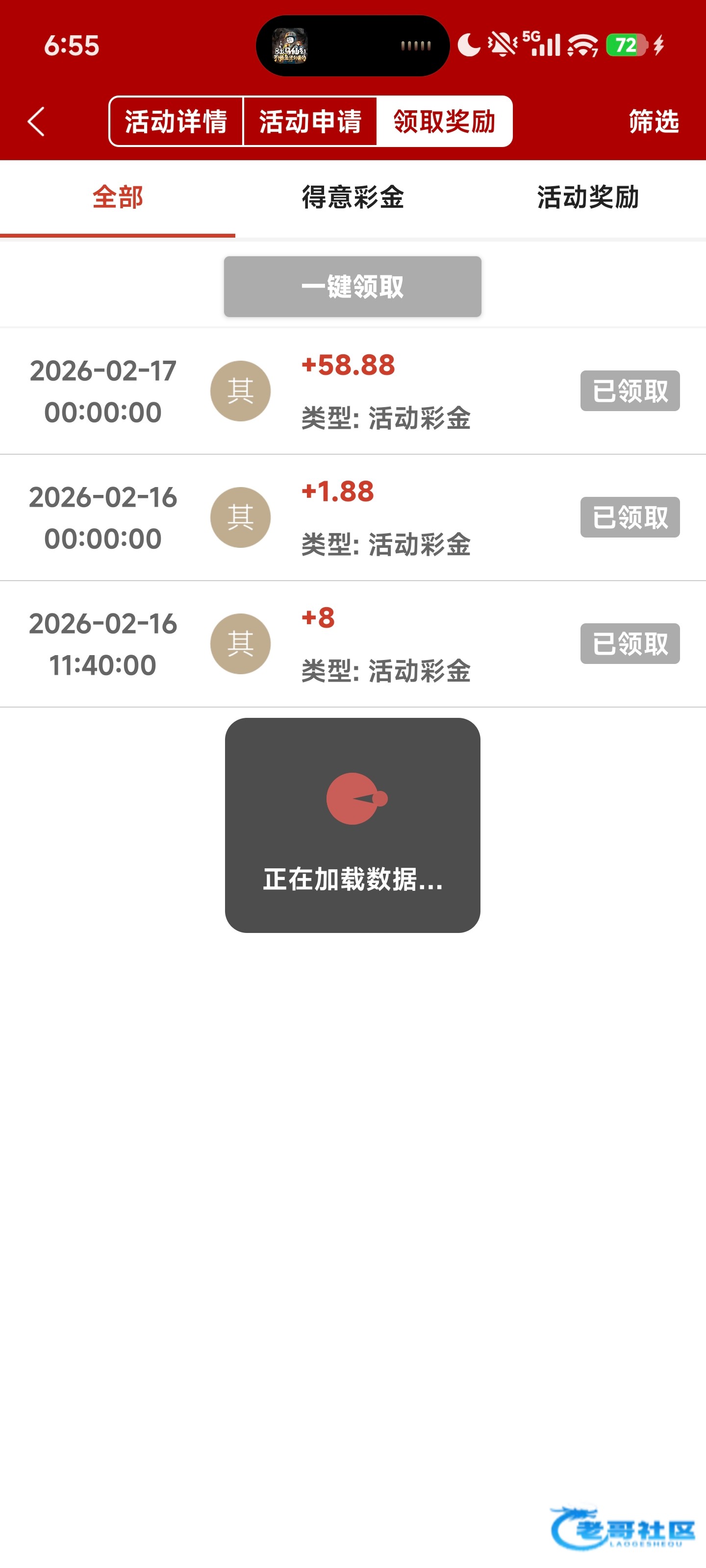The width and height of the screenshot is (706, 1568).
Task: Open the 筛选 filter option
Action: click(x=654, y=122)
